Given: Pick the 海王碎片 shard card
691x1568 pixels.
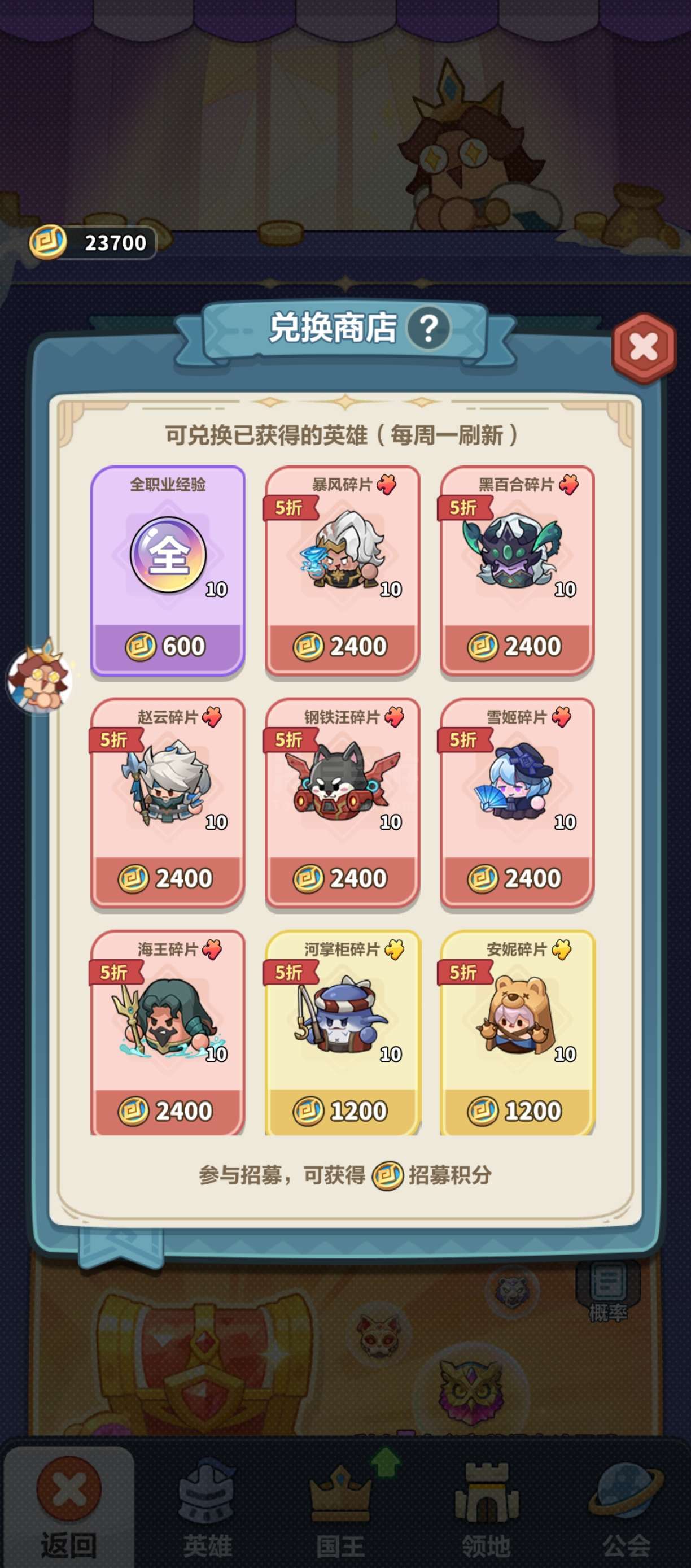Looking at the screenshot, I should [x=168, y=1033].
